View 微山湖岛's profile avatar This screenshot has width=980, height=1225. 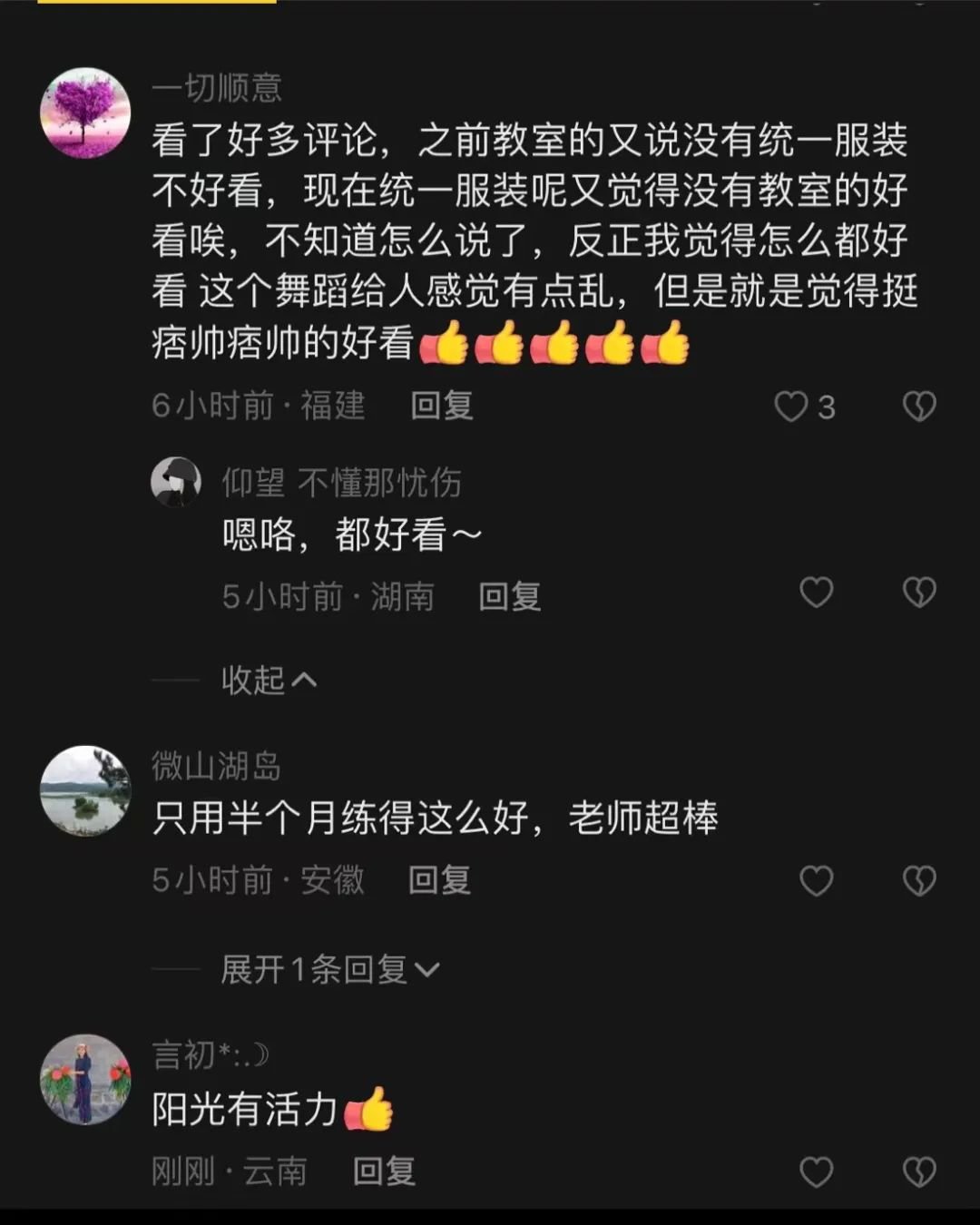pyautogui.click(x=85, y=790)
